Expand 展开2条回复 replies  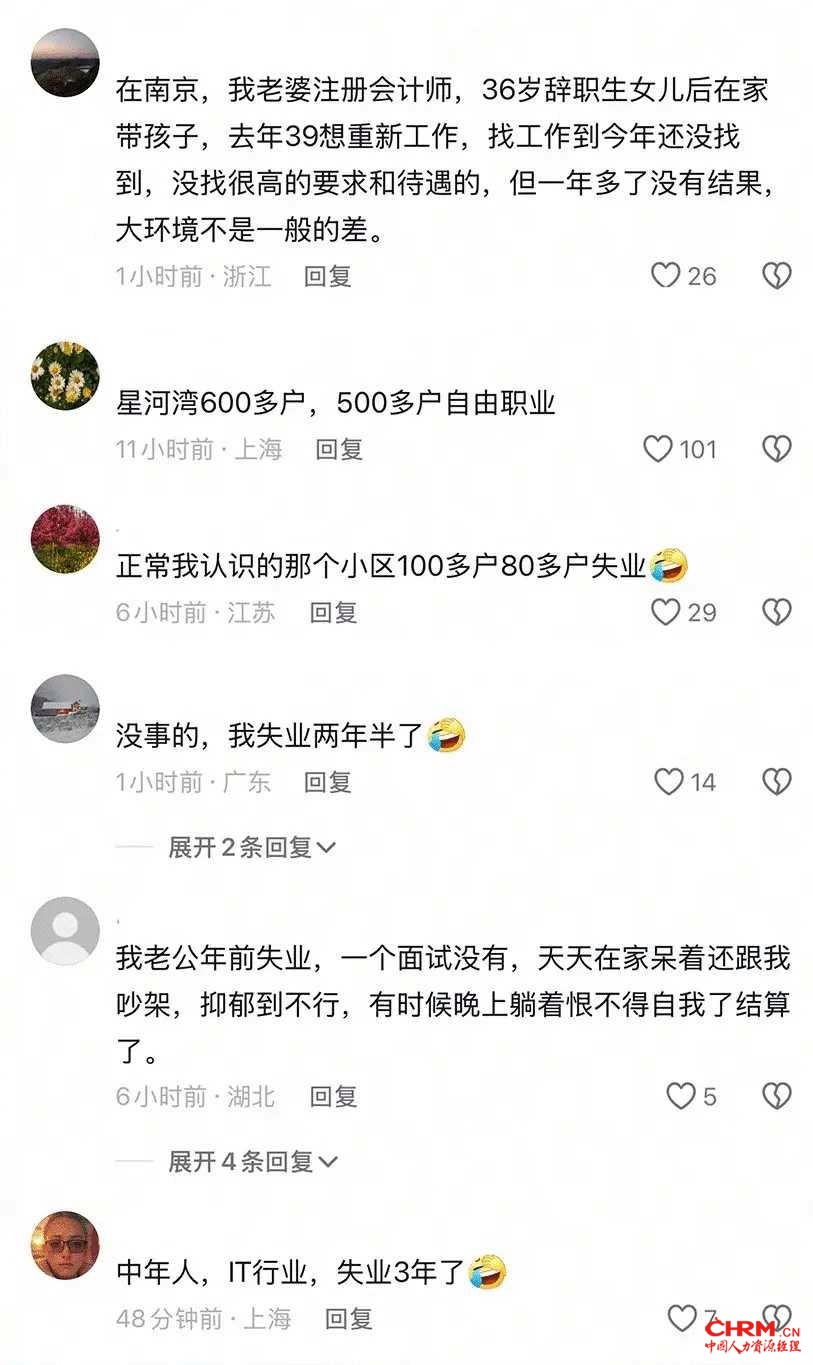(252, 848)
